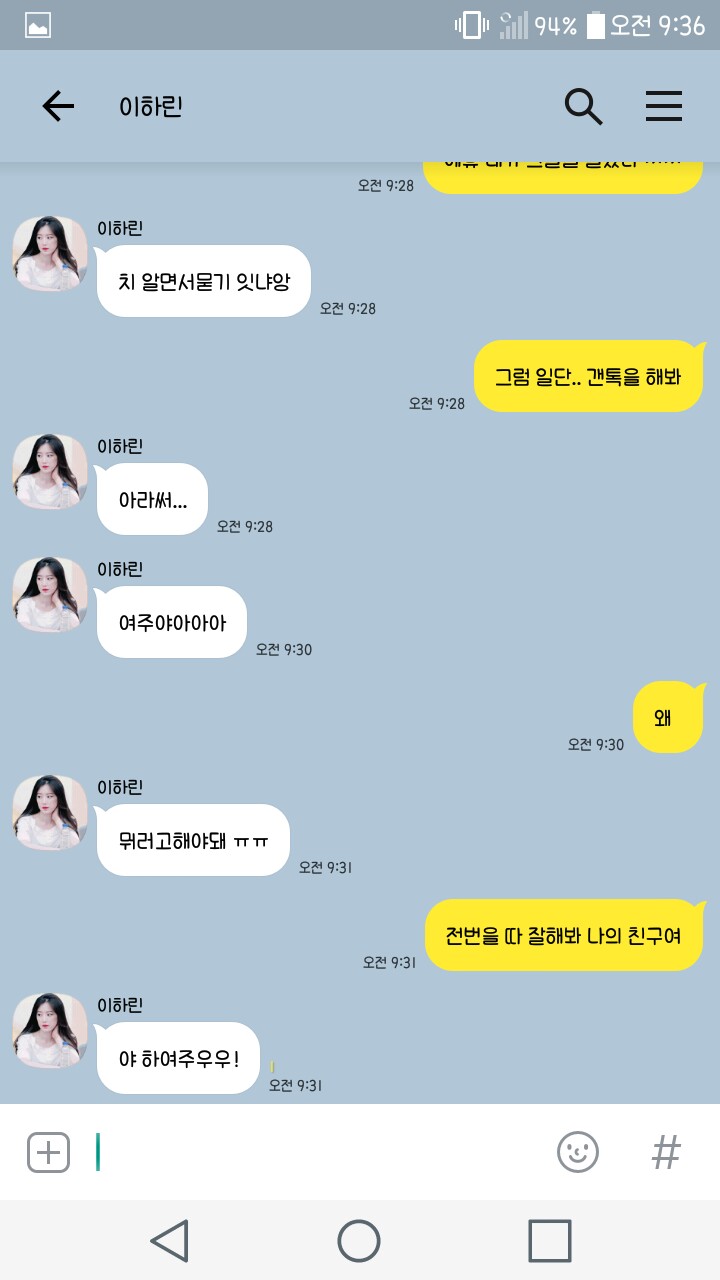
Task: Tap the hashtag search button
Action: pyautogui.click(x=666, y=1152)
